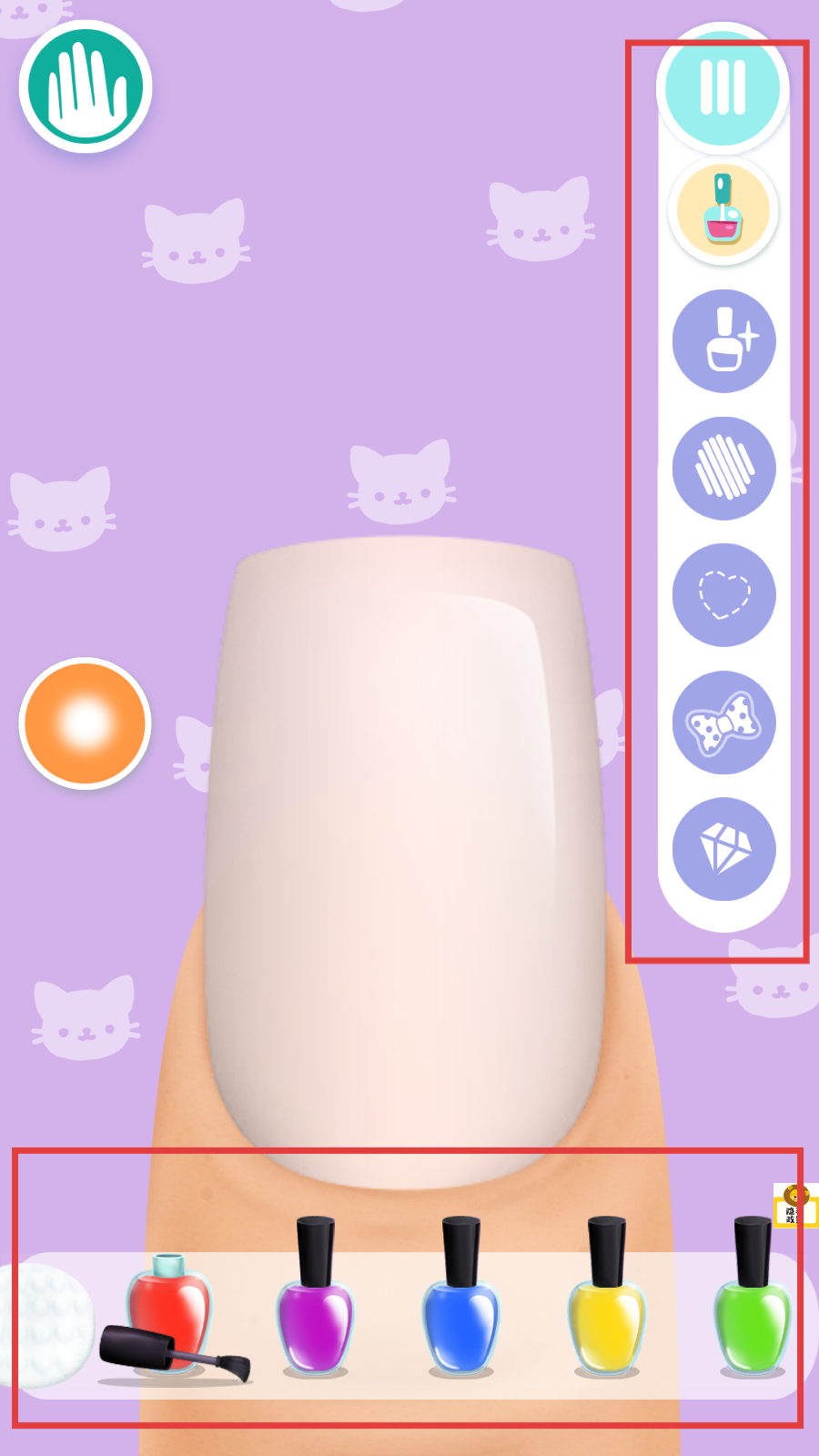The width and height of the screenshot is (819, 1456).
Task: Tap the orange glow color button
Action: [86, 723]
